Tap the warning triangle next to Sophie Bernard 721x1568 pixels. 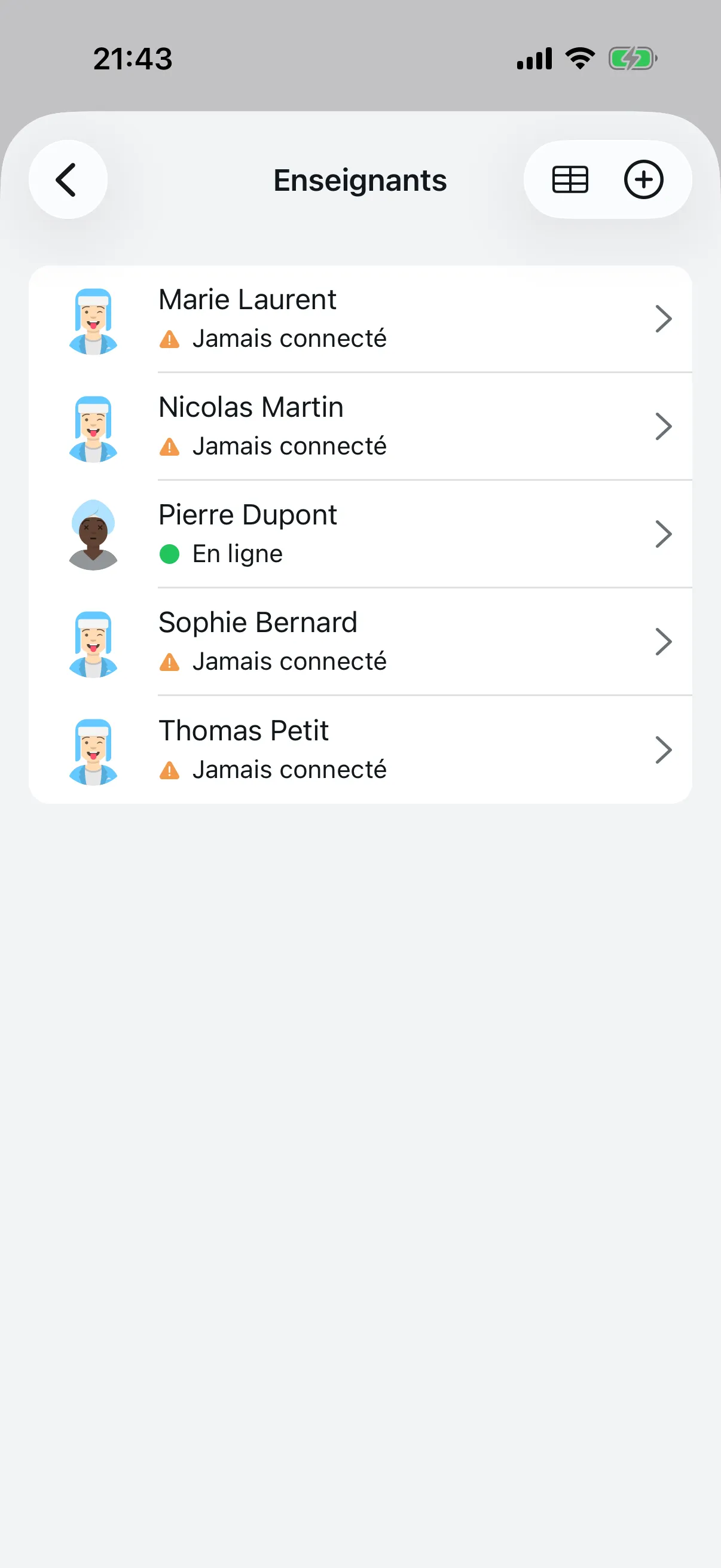(x=170, y=660)
